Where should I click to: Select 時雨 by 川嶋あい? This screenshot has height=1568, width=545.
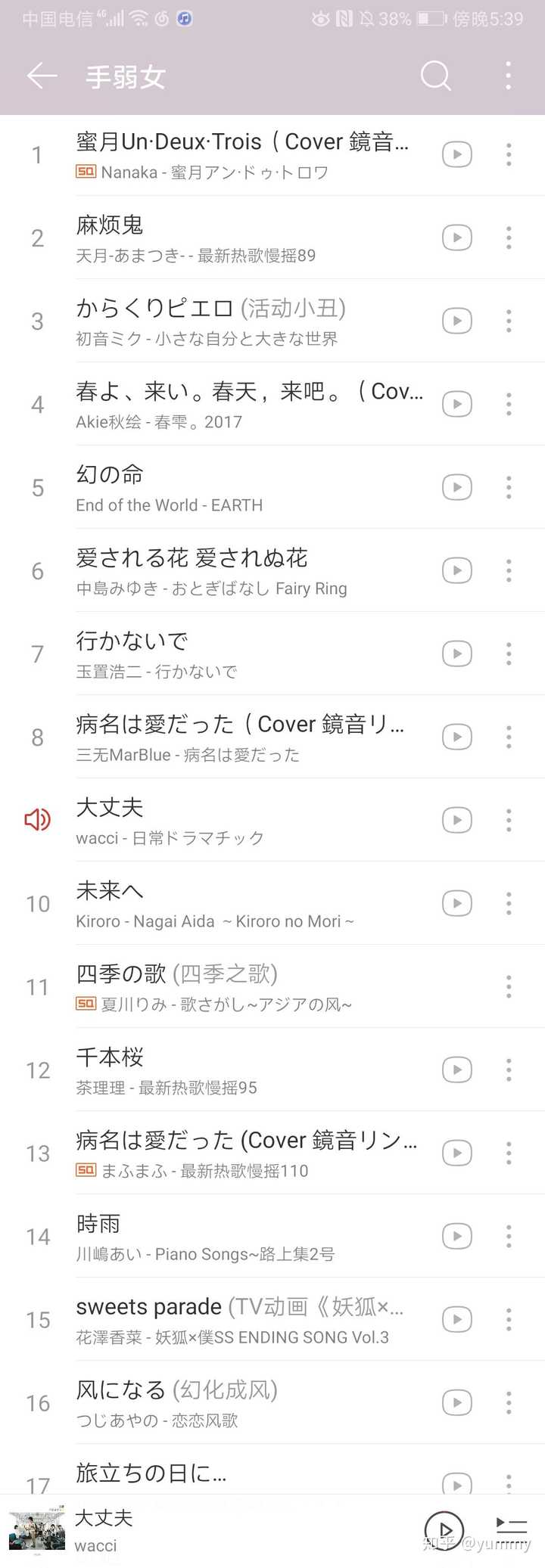click(x=227, y=1236)
